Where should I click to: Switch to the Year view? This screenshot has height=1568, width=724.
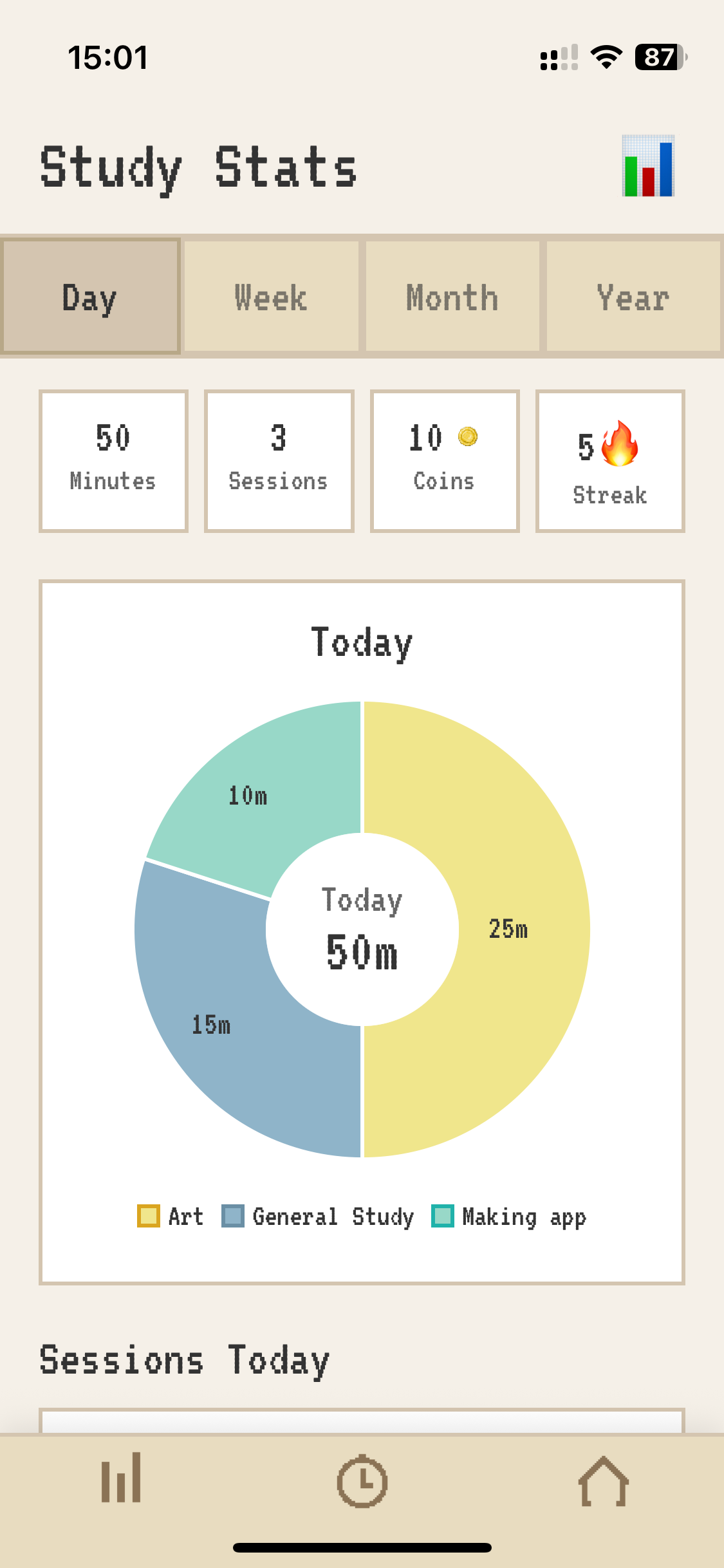pyautogui.click(x=633, y=297)
